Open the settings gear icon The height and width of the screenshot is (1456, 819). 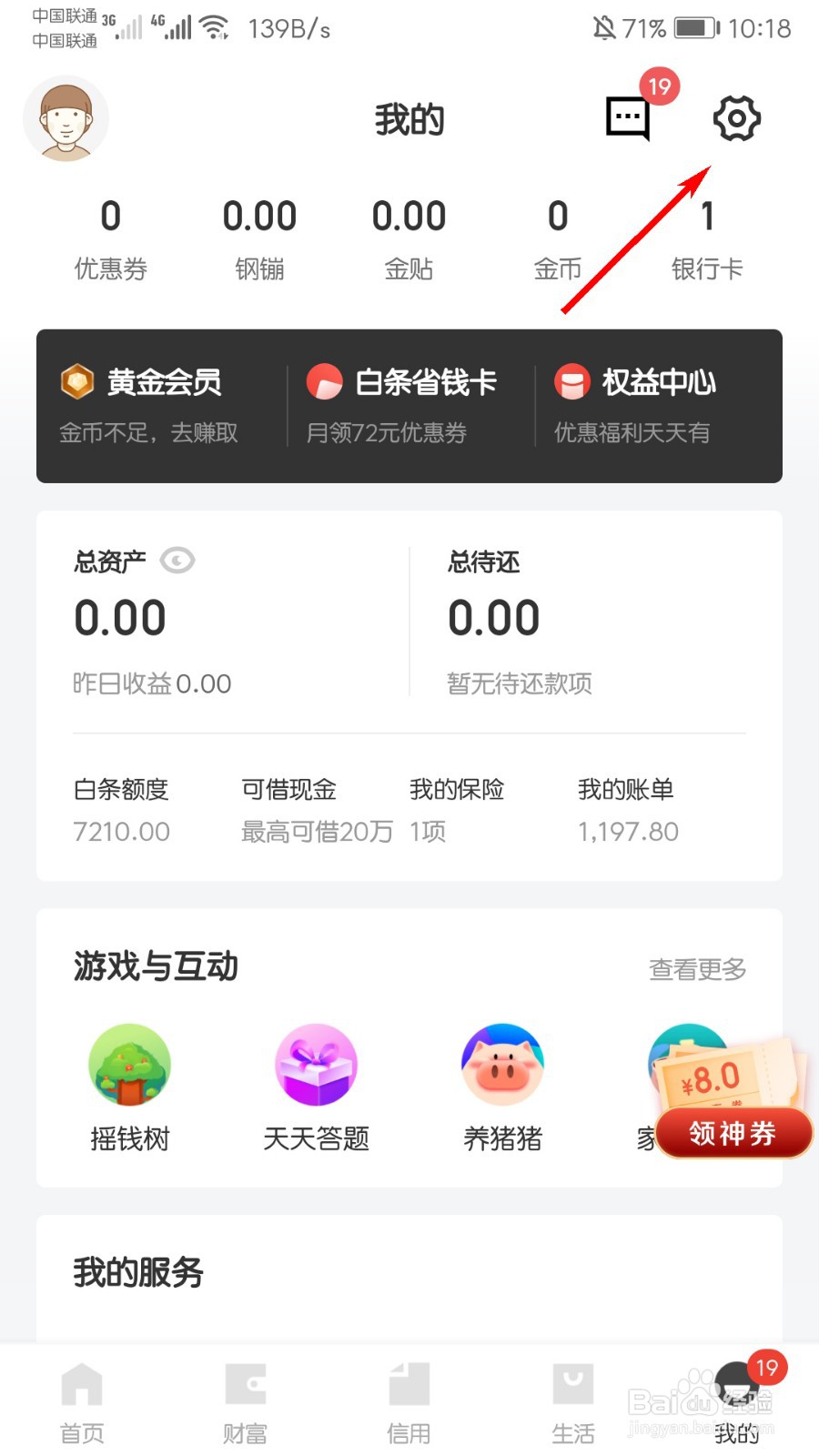pos(736,118)
